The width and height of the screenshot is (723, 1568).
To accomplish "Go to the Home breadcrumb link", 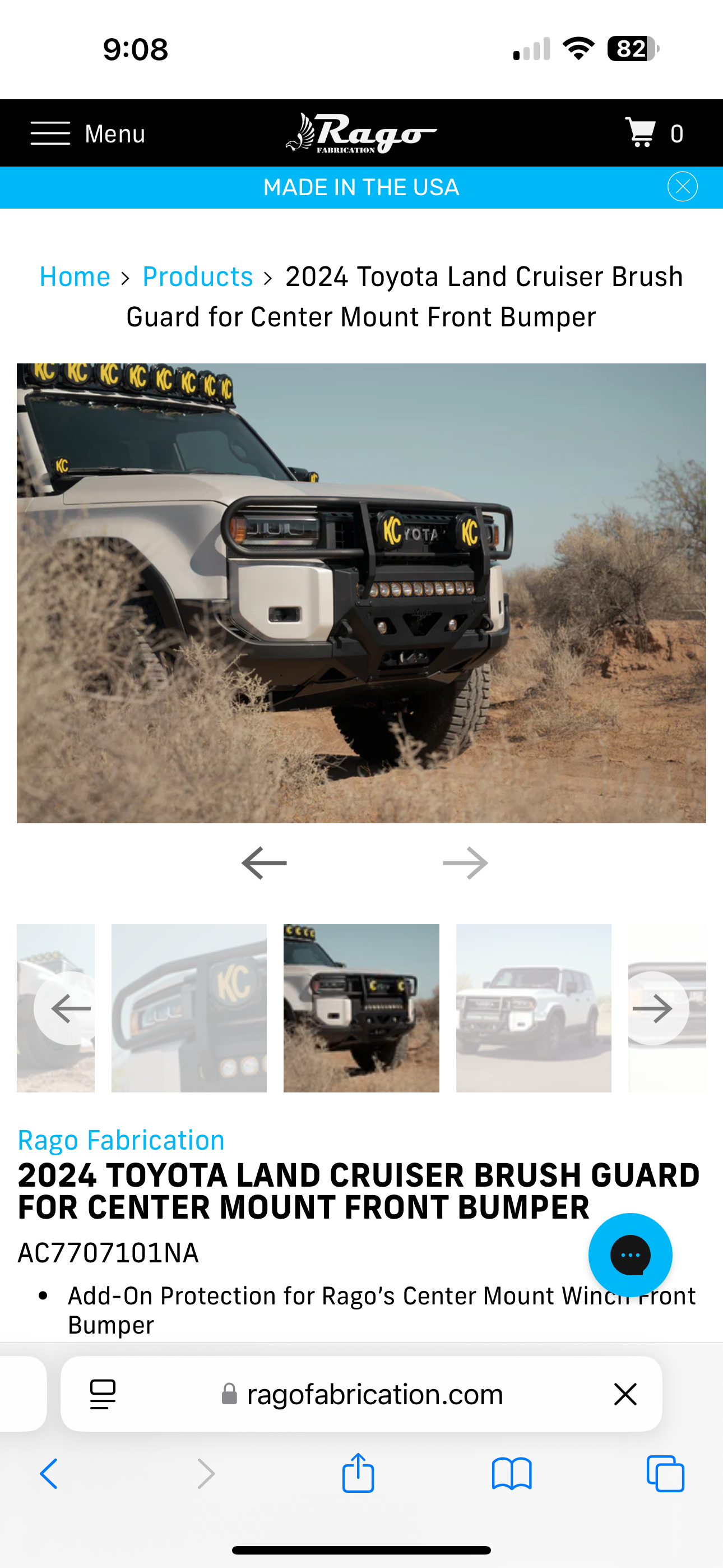I will tap(75, 276).
